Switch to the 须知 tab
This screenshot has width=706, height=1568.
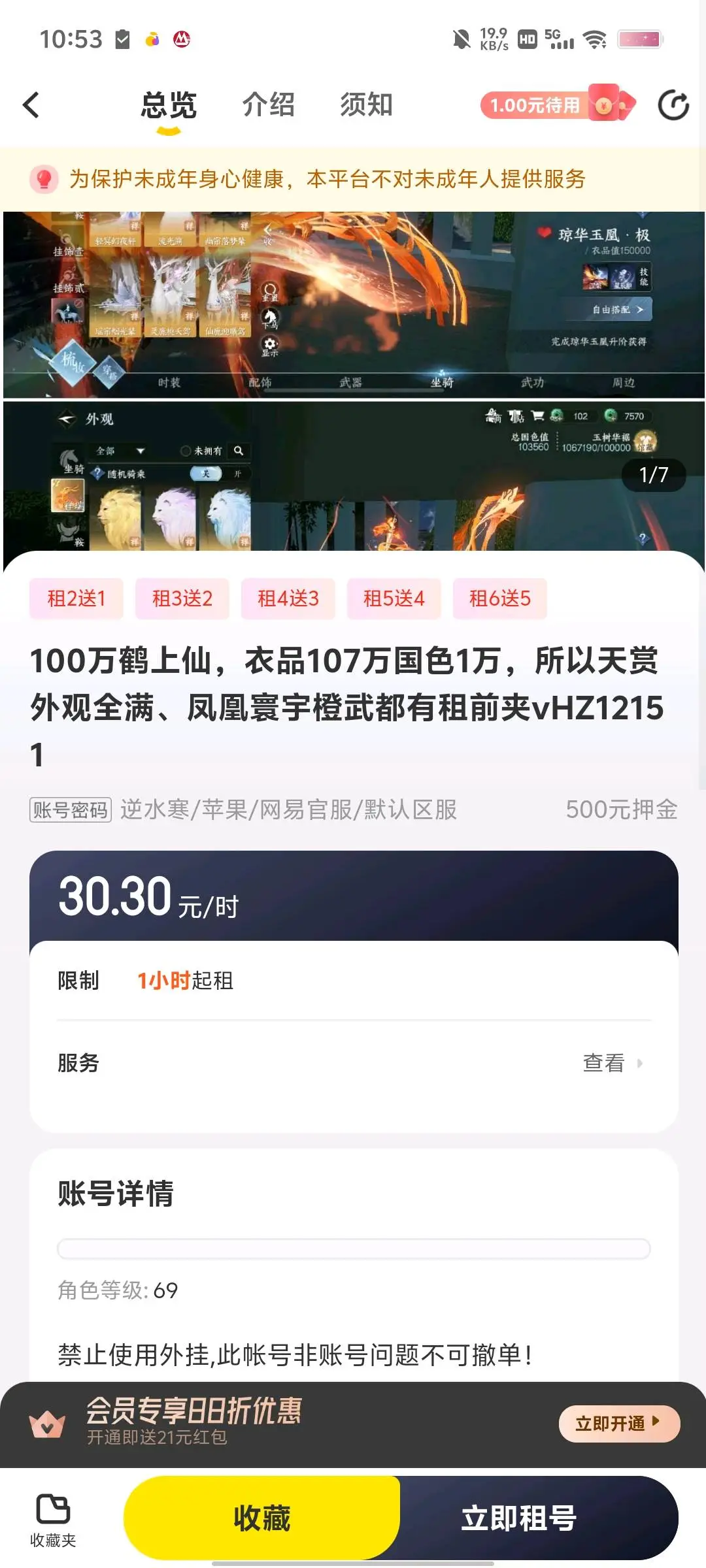click(366, 105)
